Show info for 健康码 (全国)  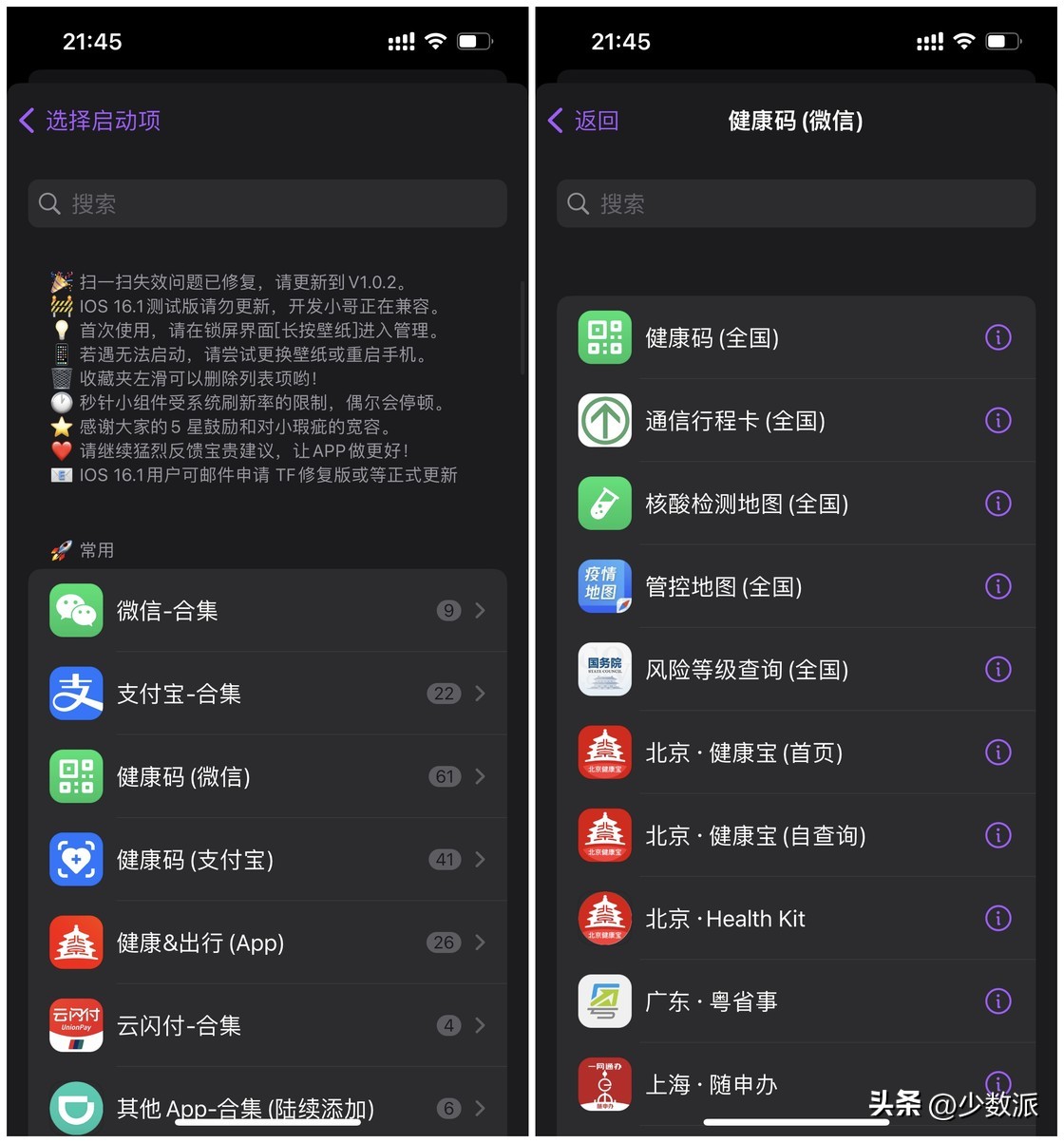[998, 337]
